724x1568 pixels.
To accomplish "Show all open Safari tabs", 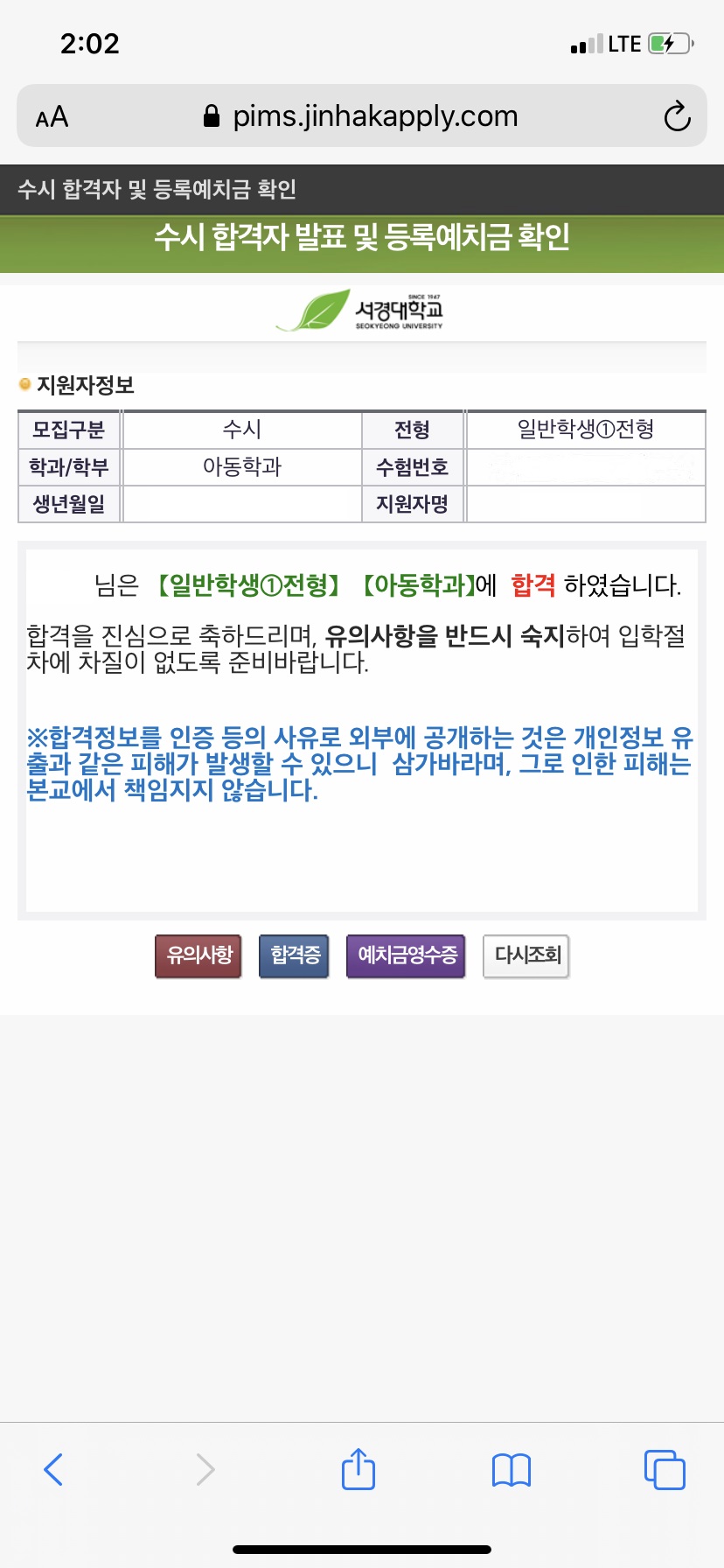I will tap(665, 1469).
